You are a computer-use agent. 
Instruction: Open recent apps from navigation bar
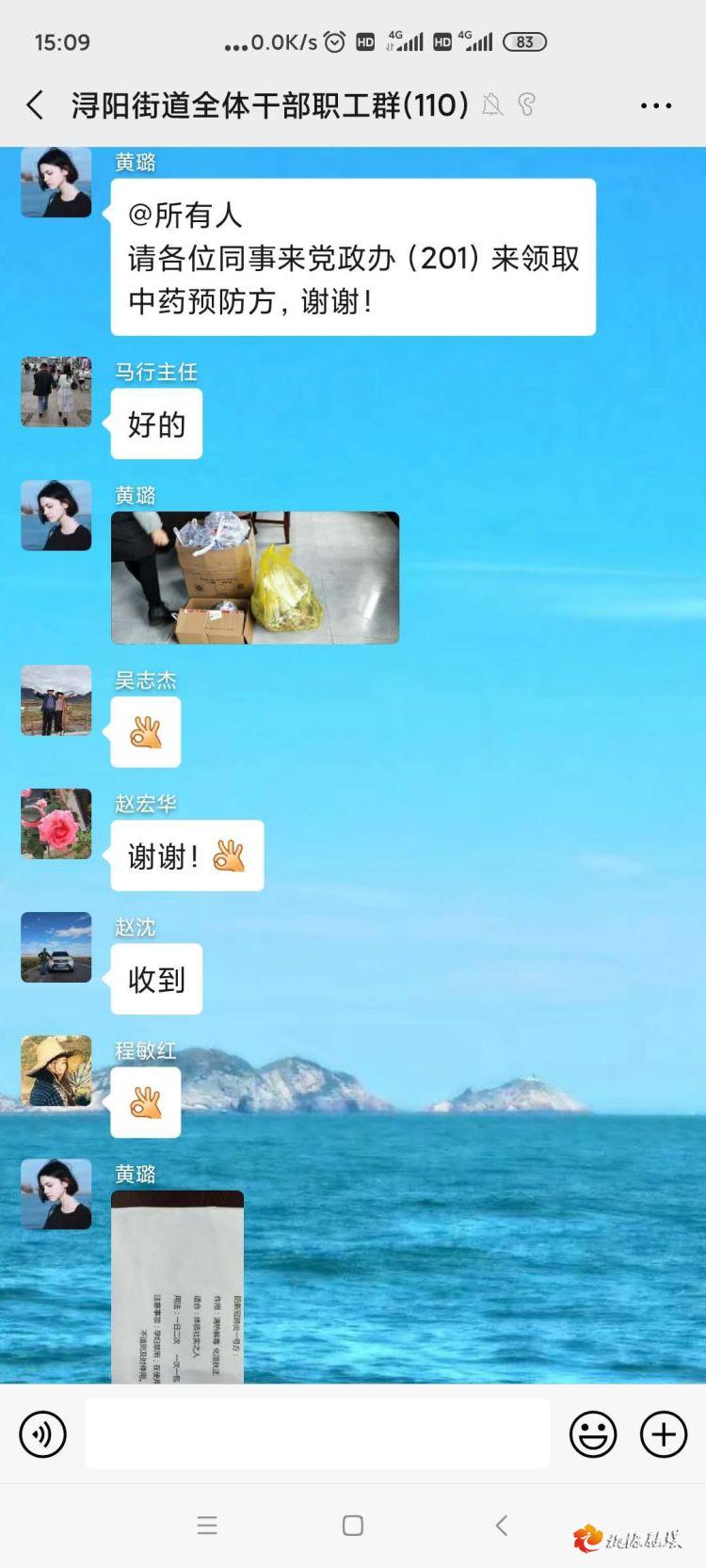coord(207,1526)
